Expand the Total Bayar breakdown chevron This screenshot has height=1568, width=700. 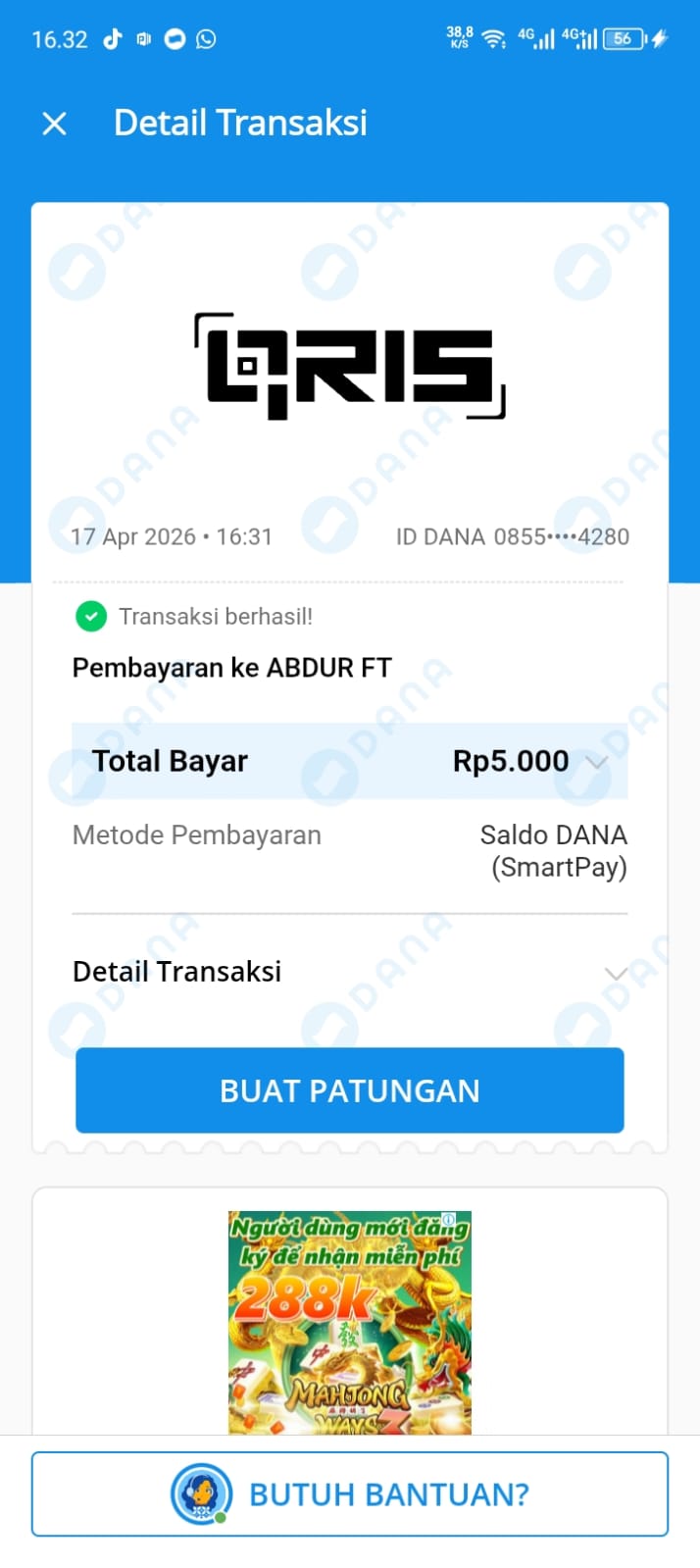(x=596, y=762)
